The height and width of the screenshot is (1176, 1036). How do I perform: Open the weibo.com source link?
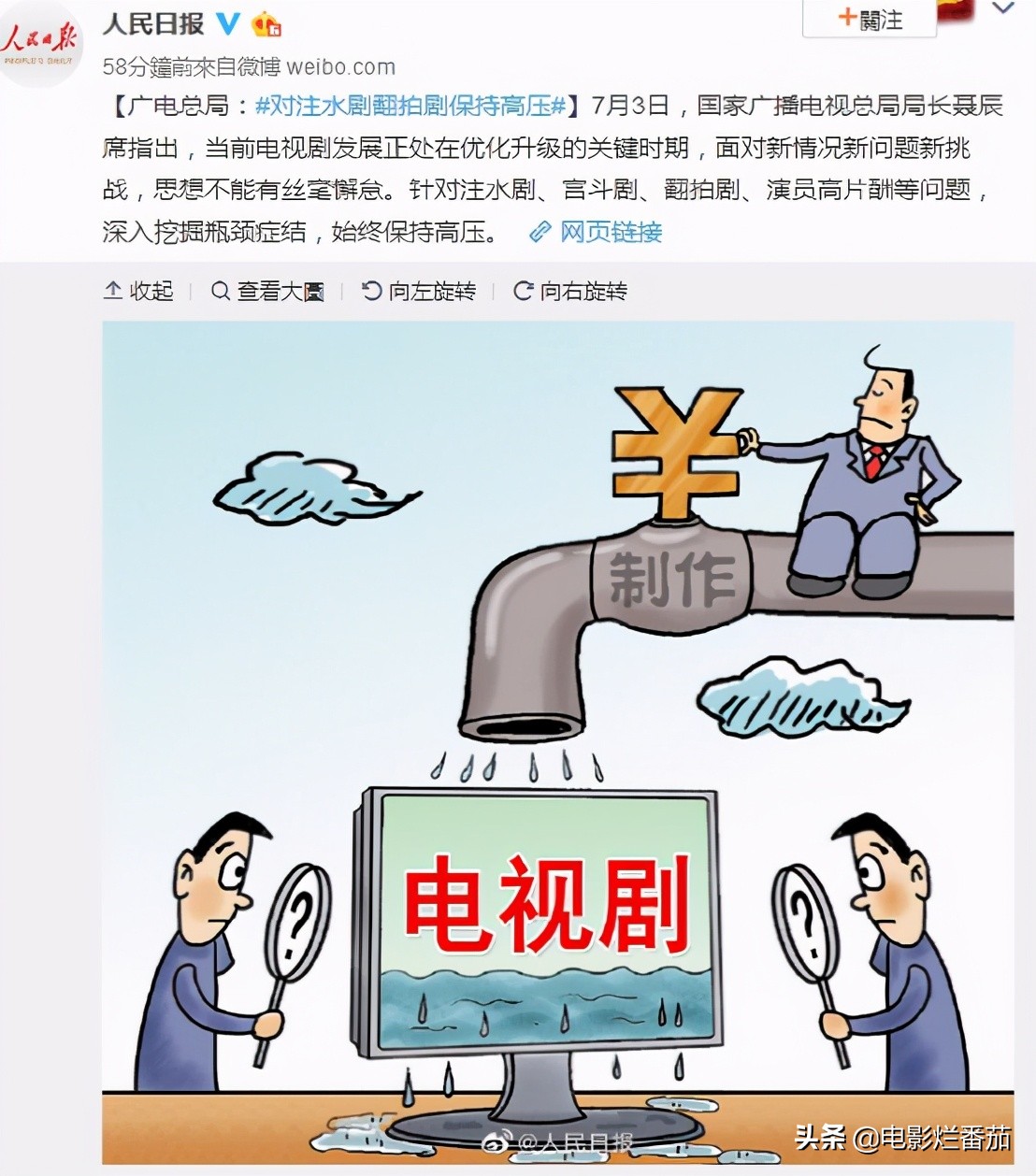click(340, 67)
